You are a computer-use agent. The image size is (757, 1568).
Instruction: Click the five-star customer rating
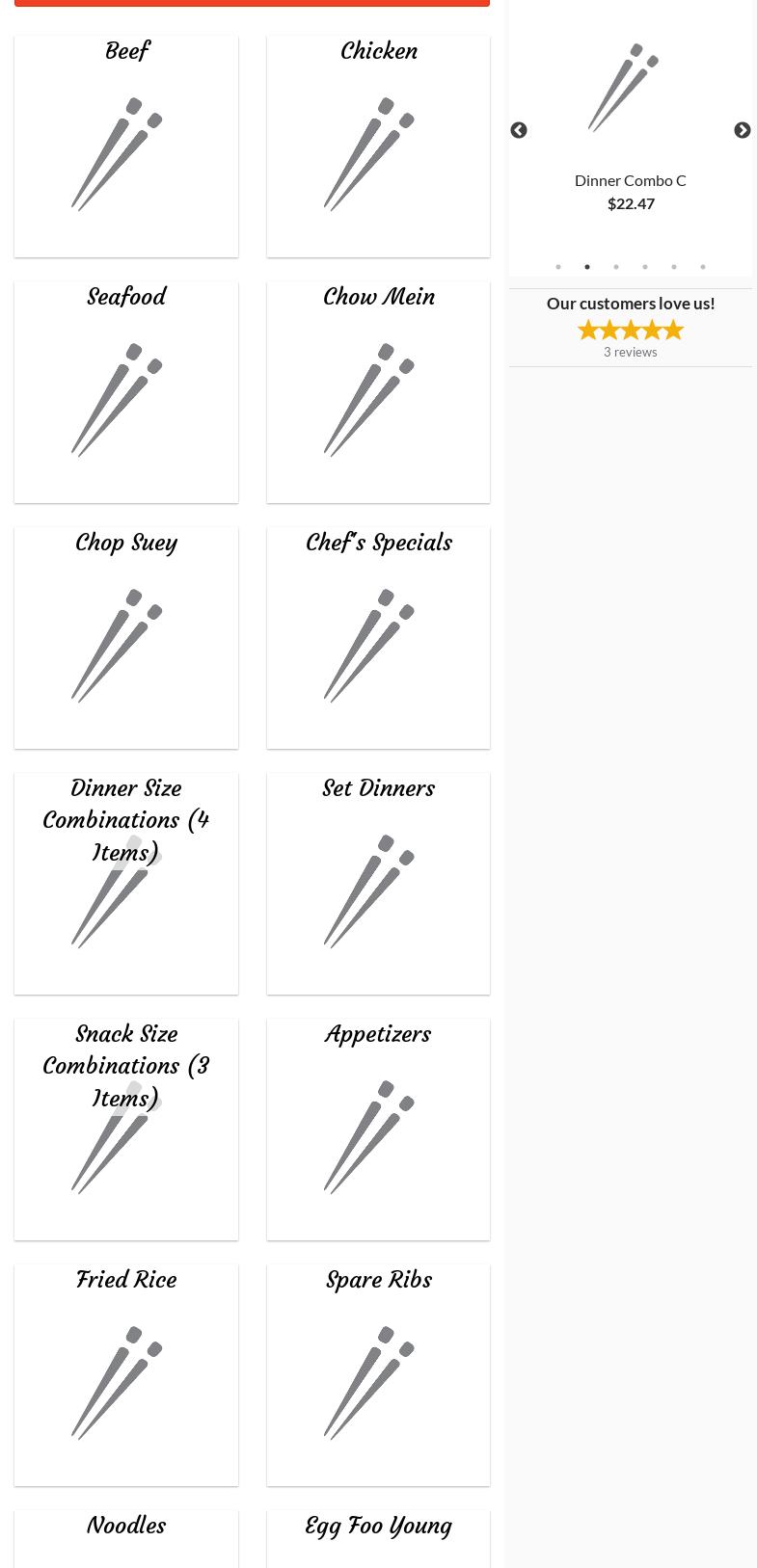click(630, 330)
